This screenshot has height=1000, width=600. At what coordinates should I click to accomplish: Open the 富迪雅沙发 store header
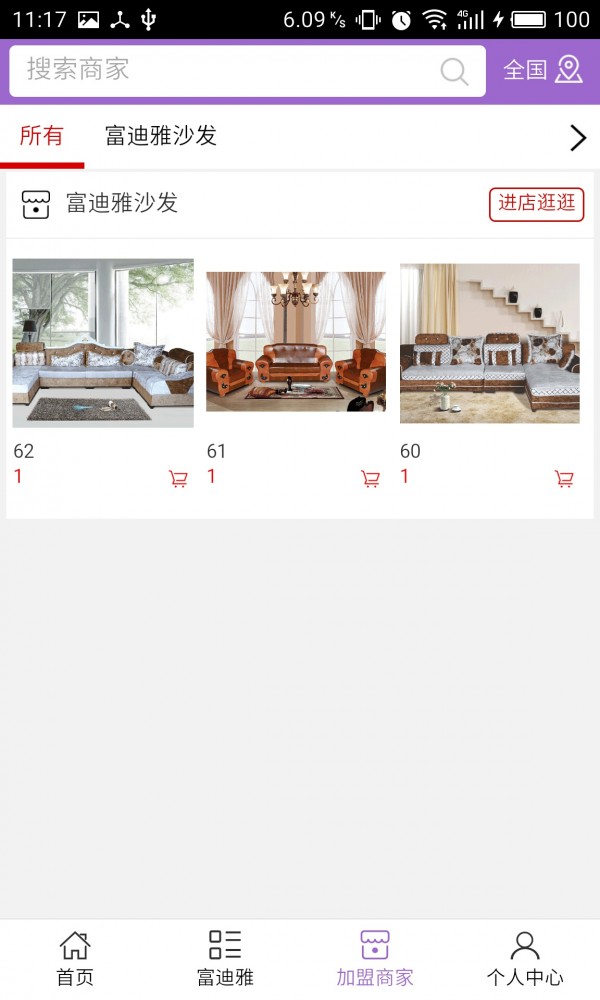[121, 204]
